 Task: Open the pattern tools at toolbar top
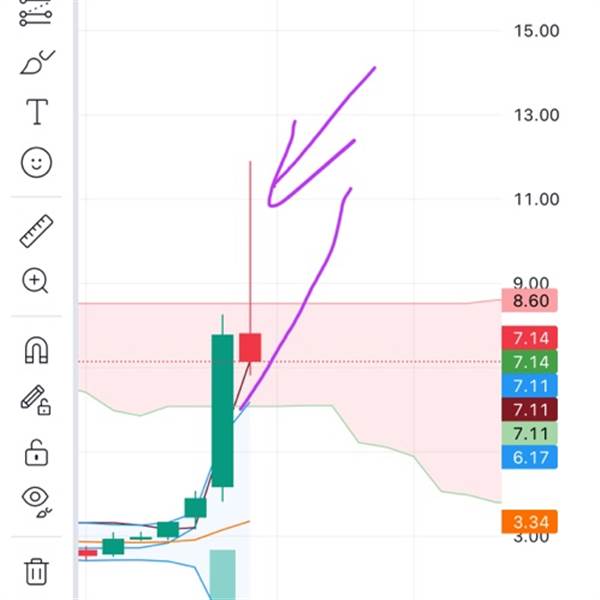(36, 13)
